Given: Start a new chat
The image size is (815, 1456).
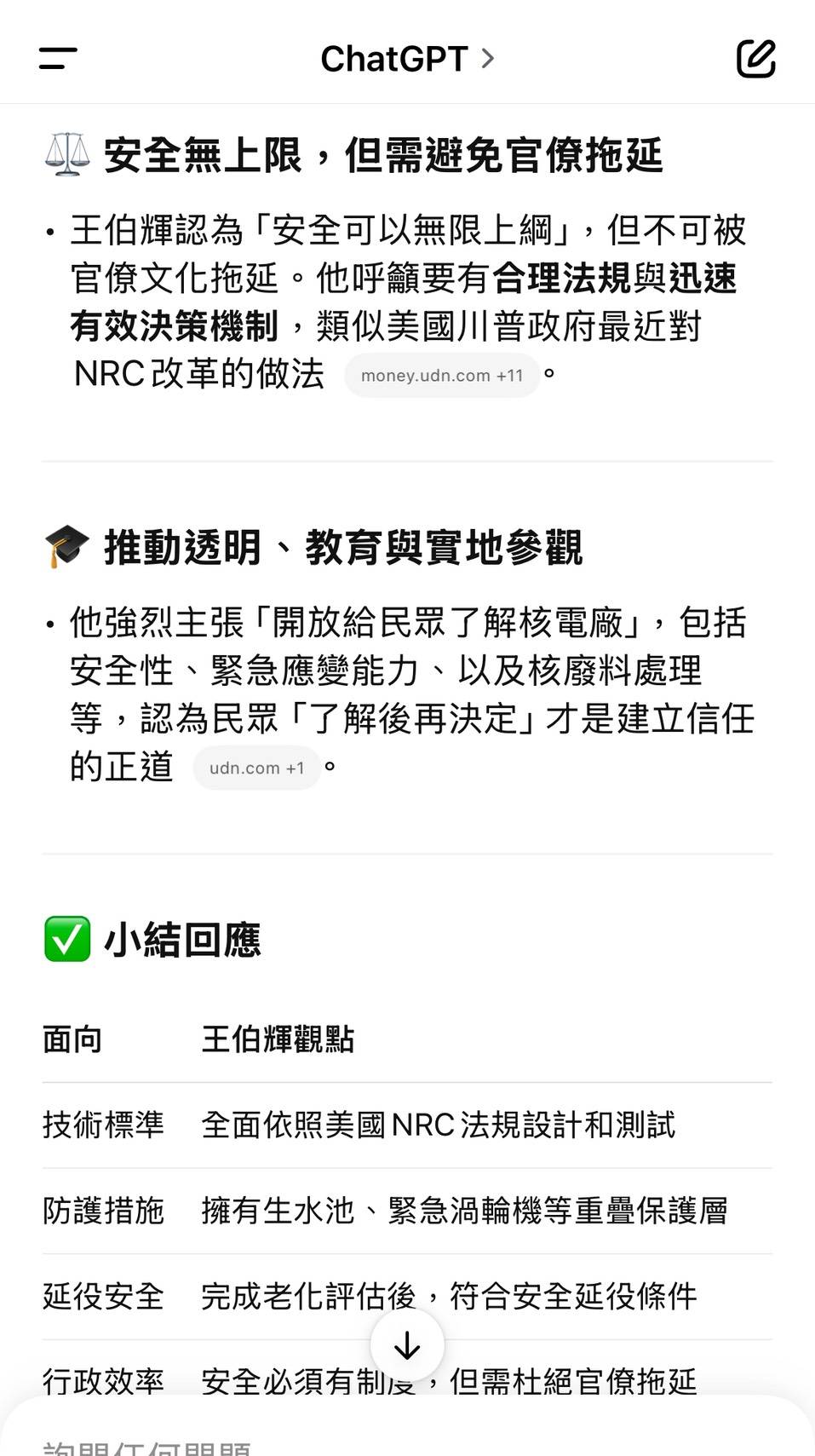Looking at the screenshot, I should coord(755,59).
